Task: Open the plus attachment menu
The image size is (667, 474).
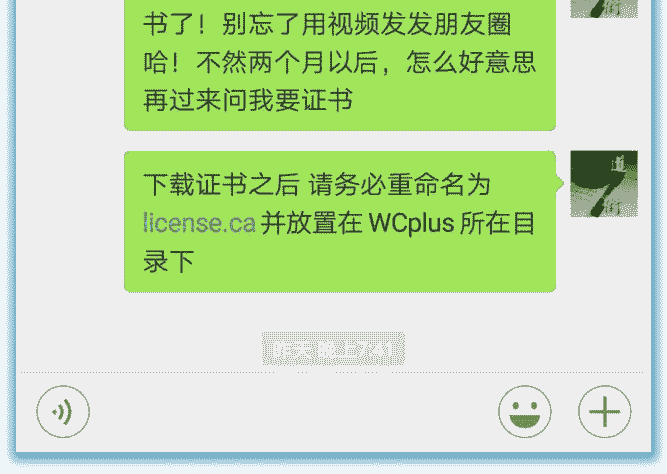Action: (605, 411)
